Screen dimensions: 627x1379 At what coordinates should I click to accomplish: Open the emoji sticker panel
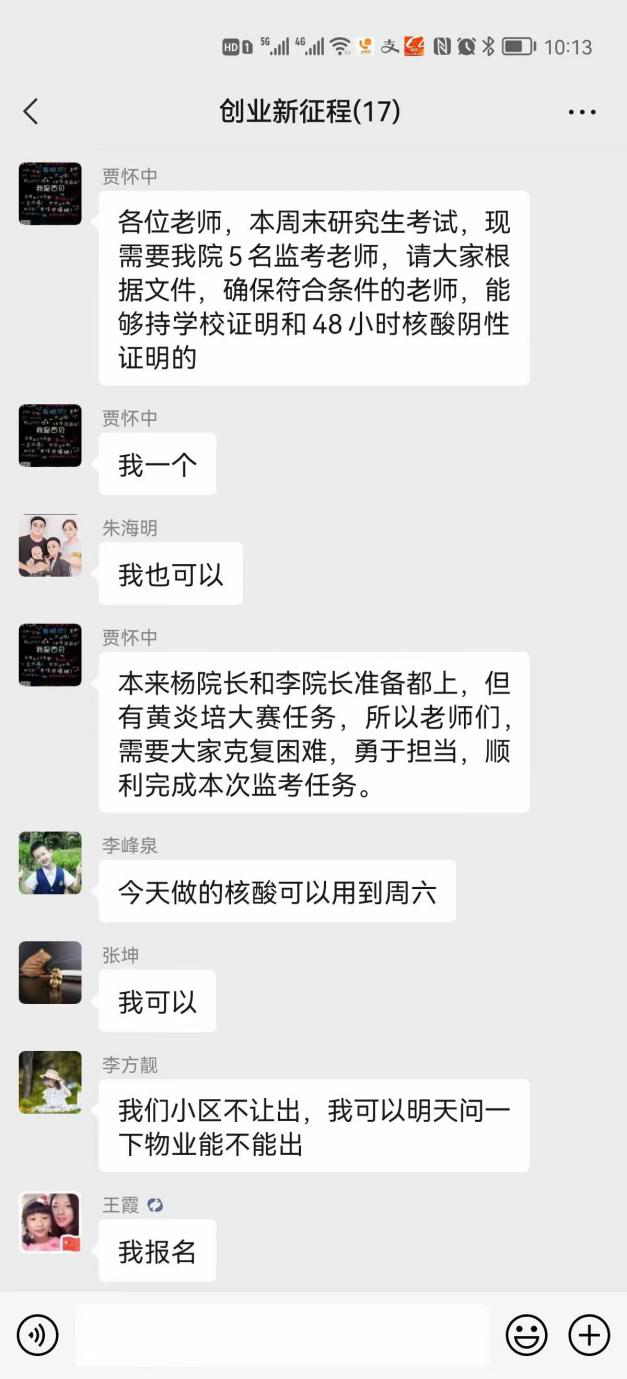click(526, 1335)
